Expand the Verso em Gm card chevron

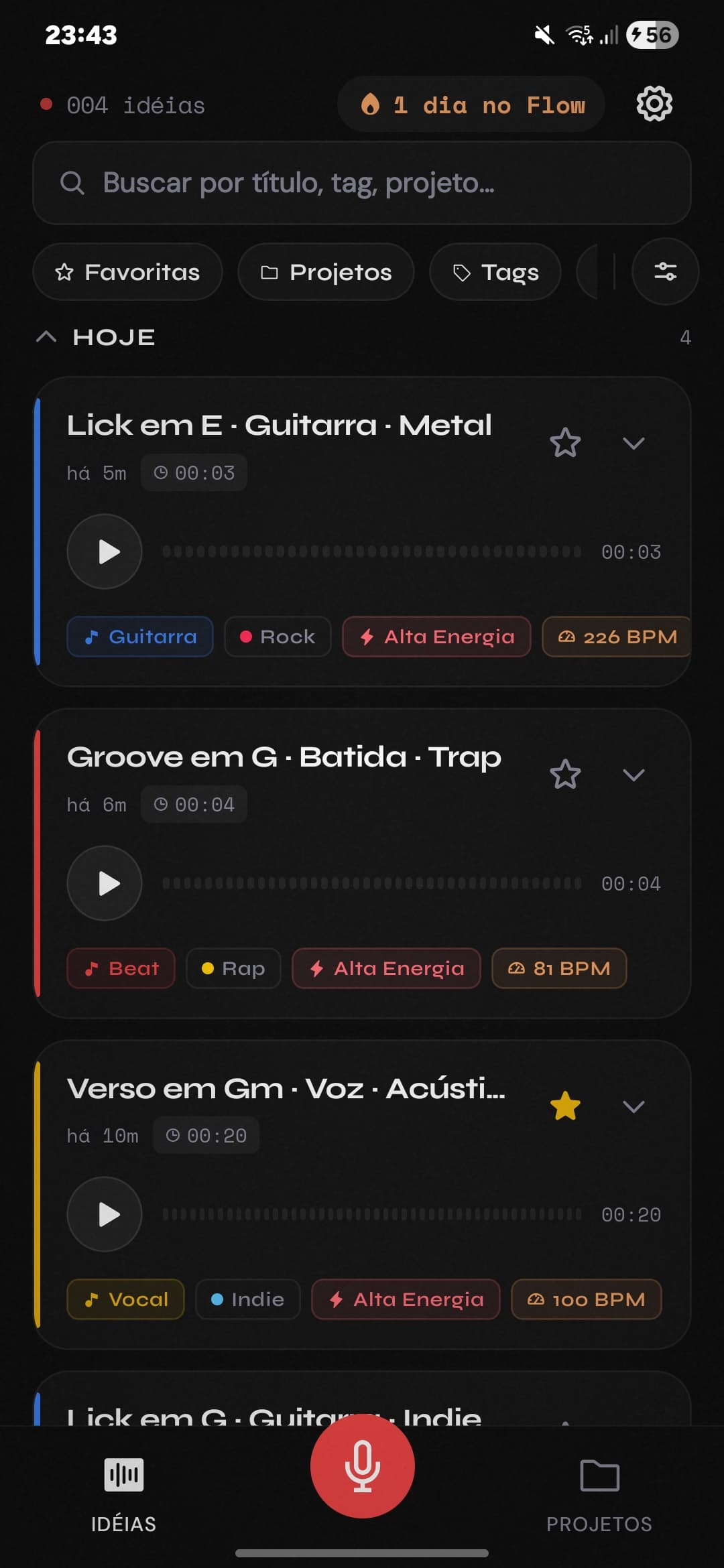tap(633, 1106)
